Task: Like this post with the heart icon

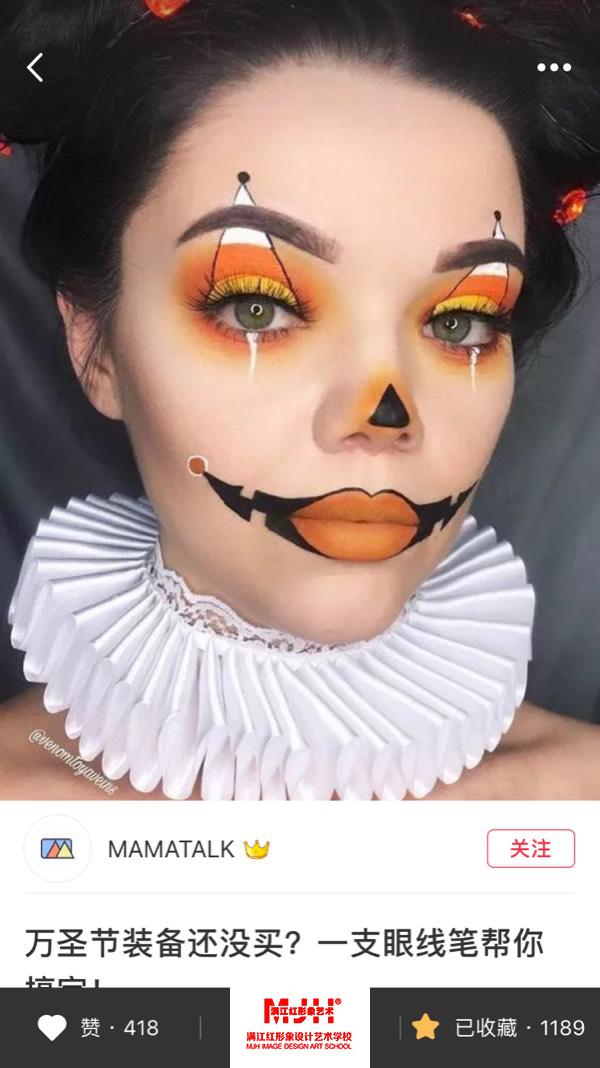Action: coord(52,1027)
